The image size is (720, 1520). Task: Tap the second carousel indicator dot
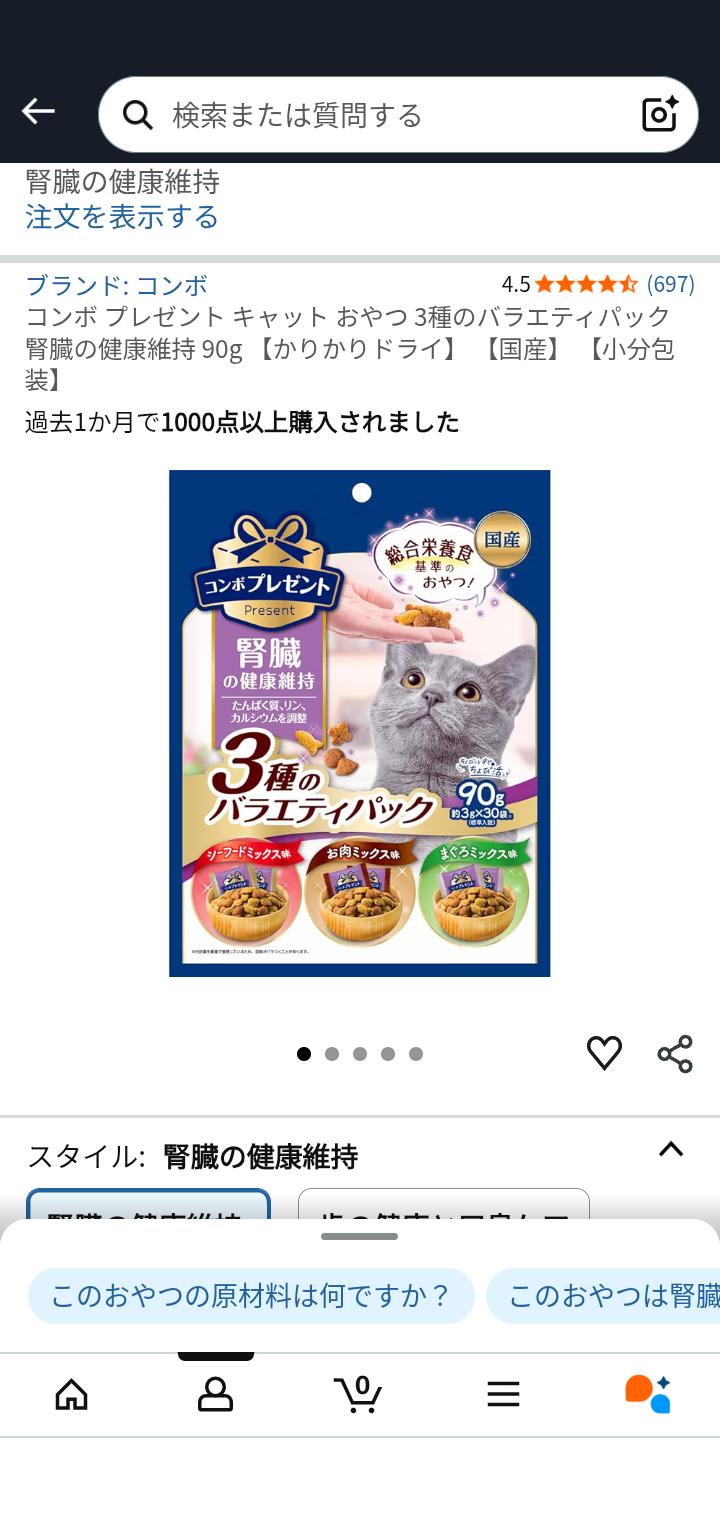pos(332,1053)
